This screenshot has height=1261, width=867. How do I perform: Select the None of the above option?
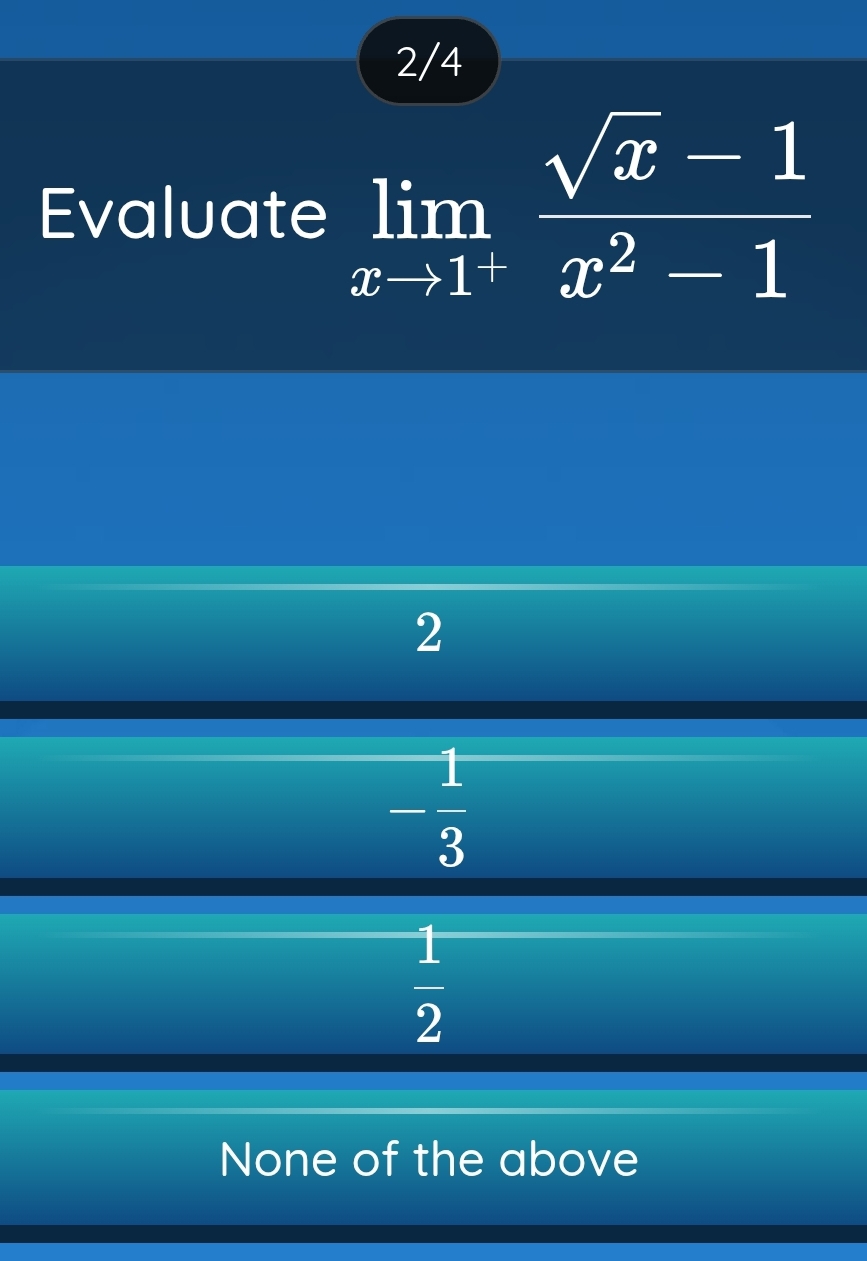coord(433,1158)
